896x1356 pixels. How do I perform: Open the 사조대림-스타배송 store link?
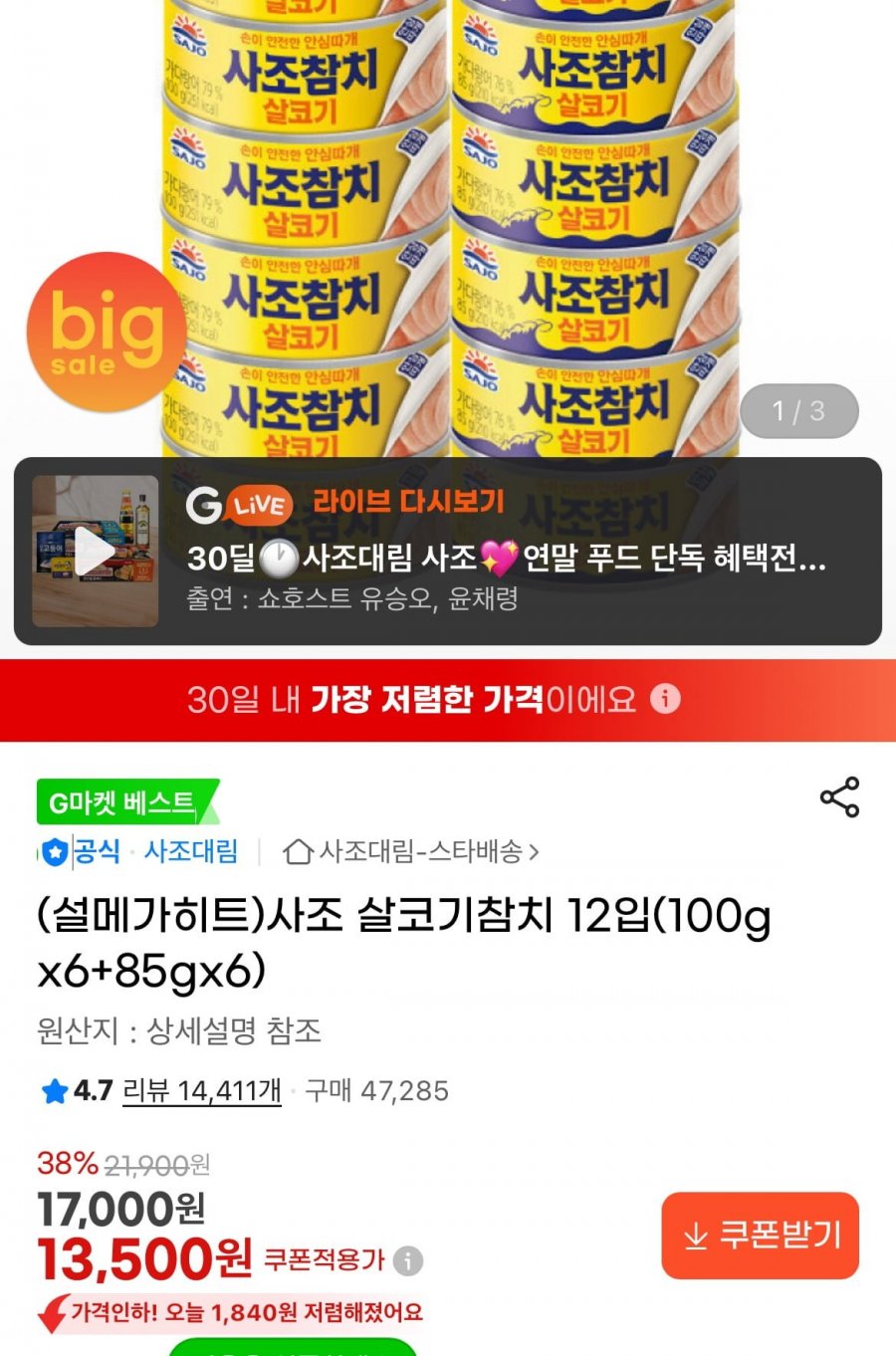pos(412,852)
